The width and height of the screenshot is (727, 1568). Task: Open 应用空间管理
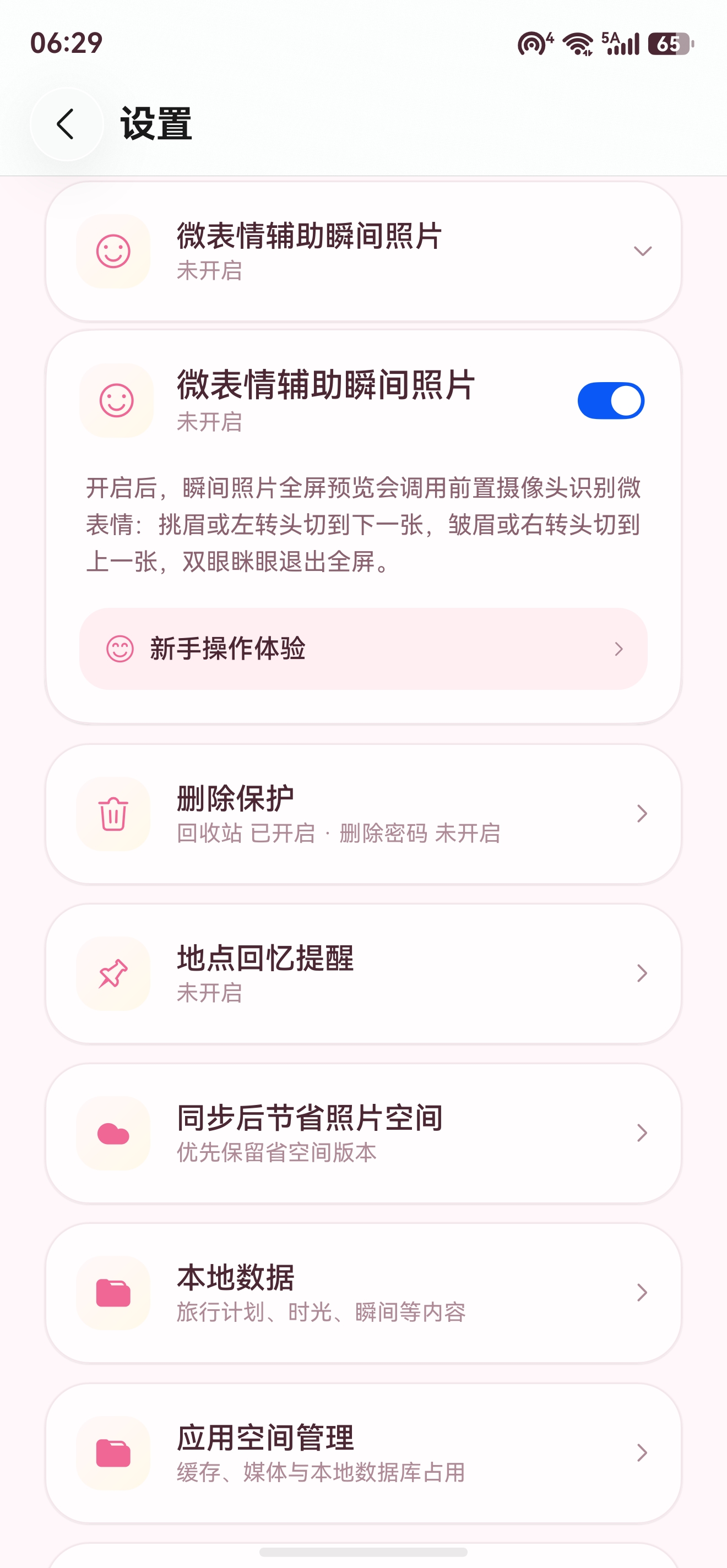tap(363, 1453)
